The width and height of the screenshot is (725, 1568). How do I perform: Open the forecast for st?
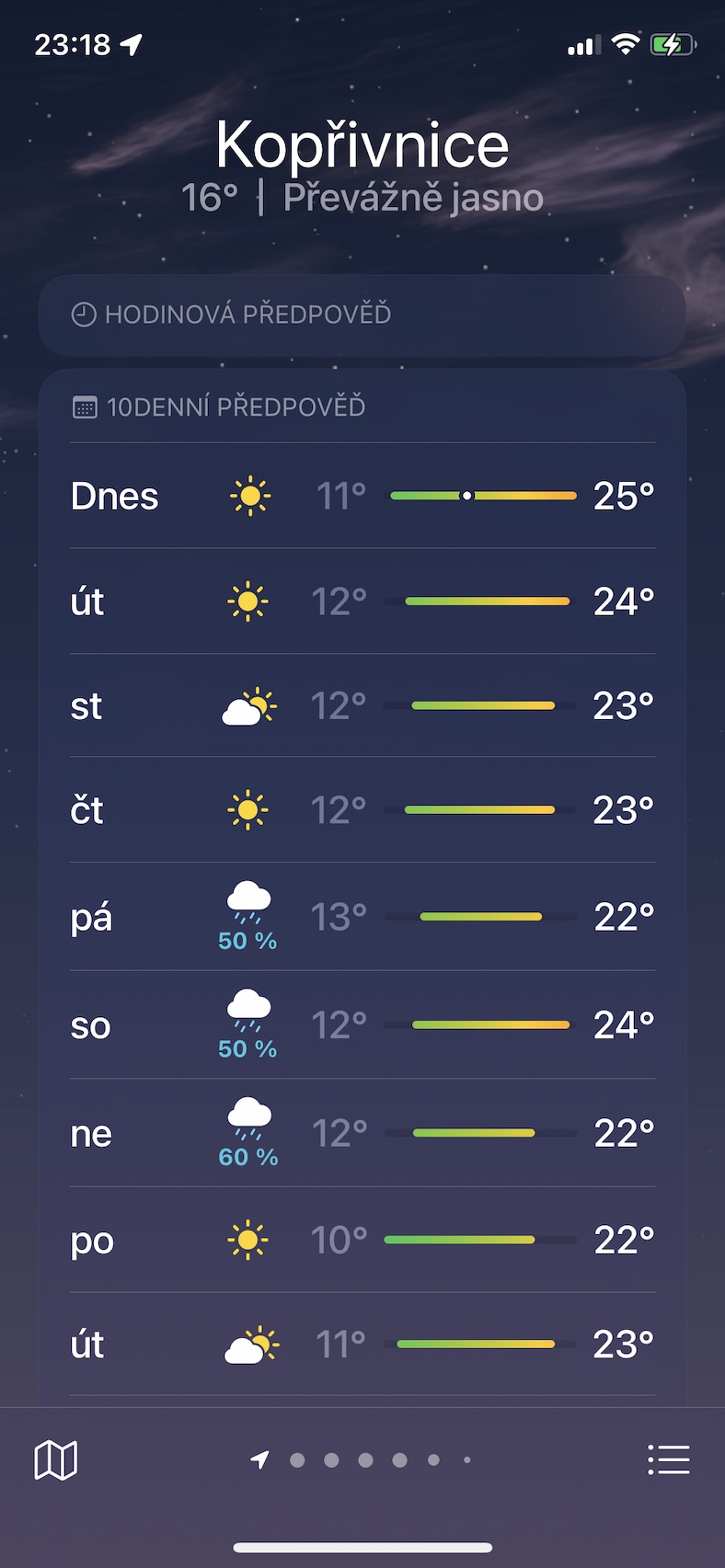click(362, 706)
